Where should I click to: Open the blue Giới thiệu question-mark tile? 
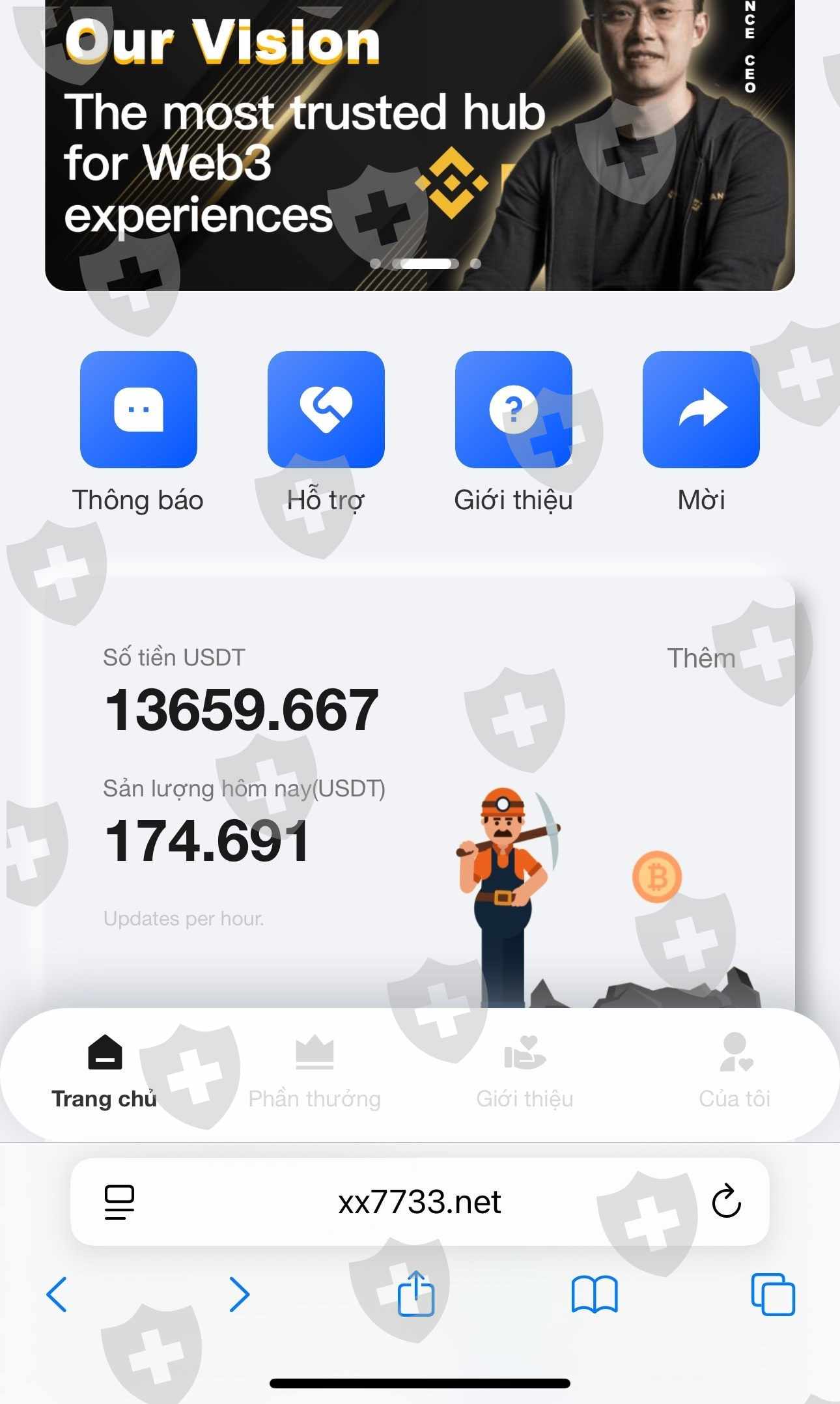coord(513,410)
